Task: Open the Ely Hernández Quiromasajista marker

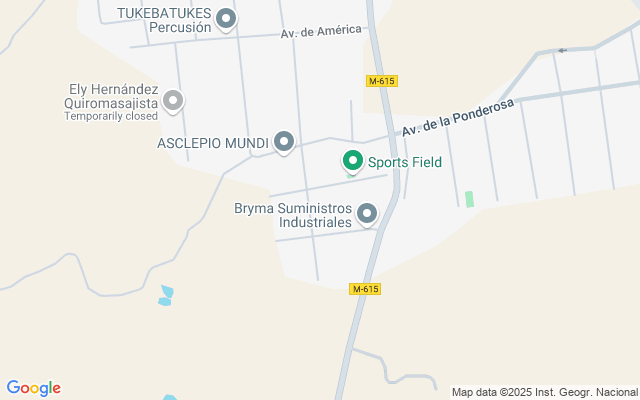Action: [174, 100]
